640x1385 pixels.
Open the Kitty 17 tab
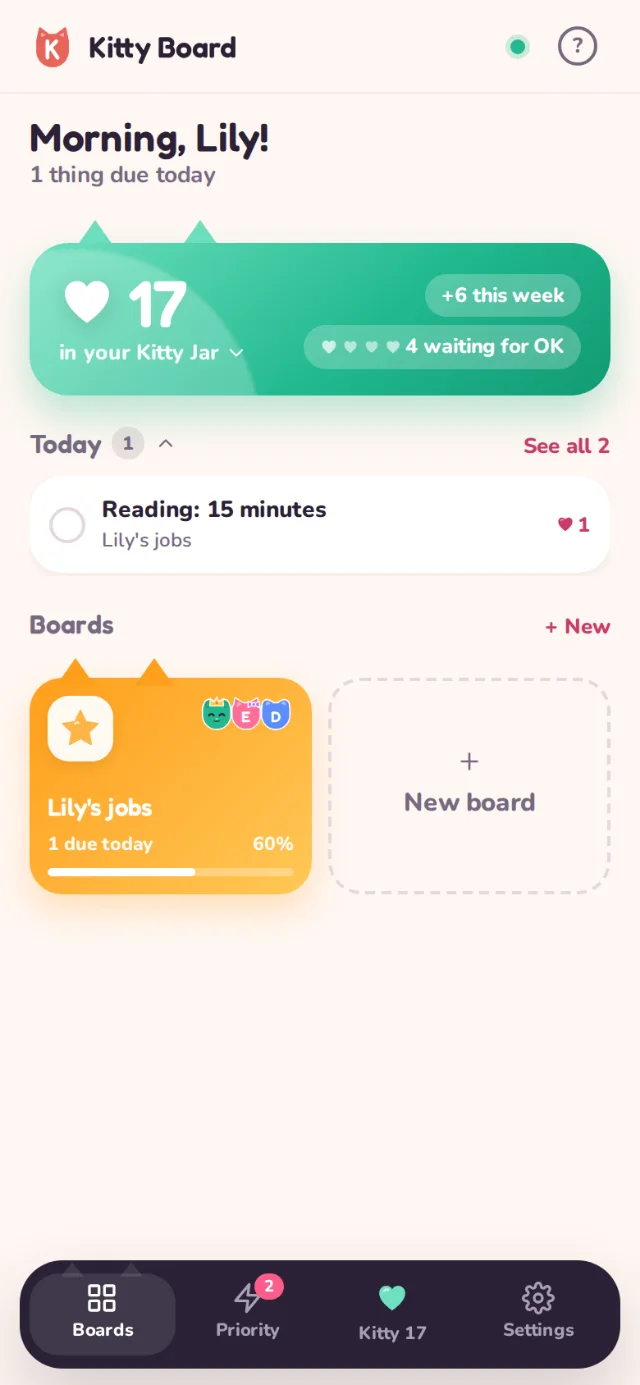click(x=392, y=1314)
